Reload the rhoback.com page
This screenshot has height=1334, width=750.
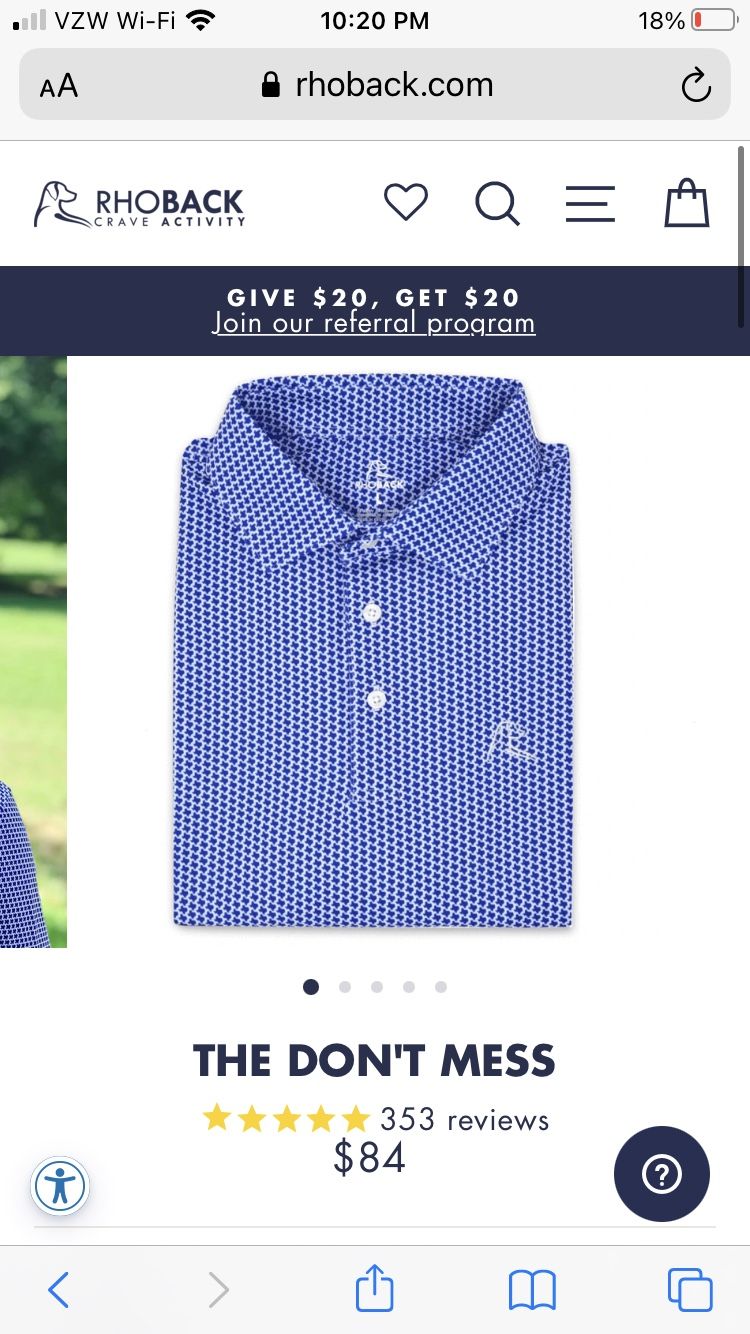[696, 86]
